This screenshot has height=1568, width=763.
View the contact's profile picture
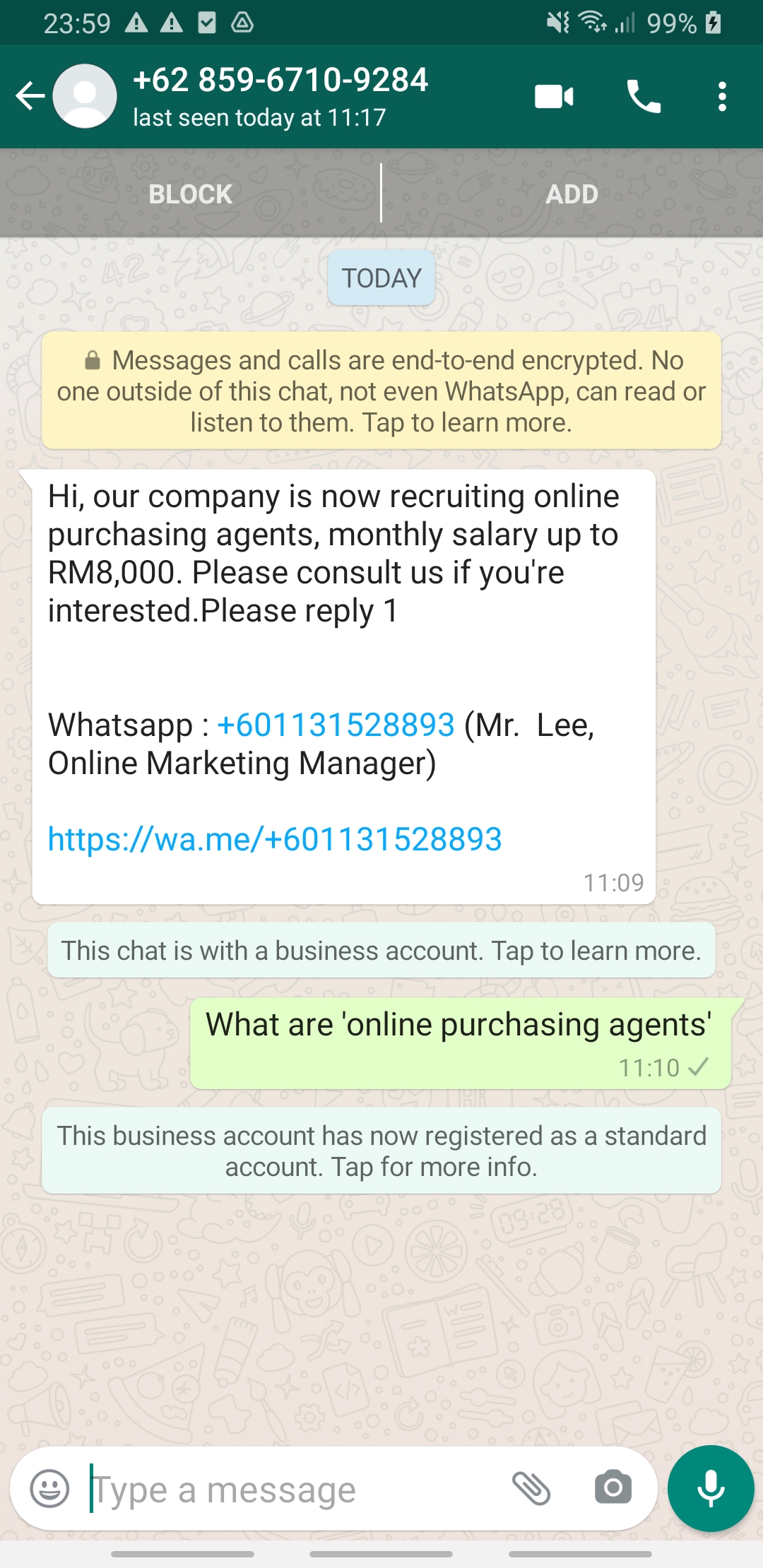click(x=83, y=96)
